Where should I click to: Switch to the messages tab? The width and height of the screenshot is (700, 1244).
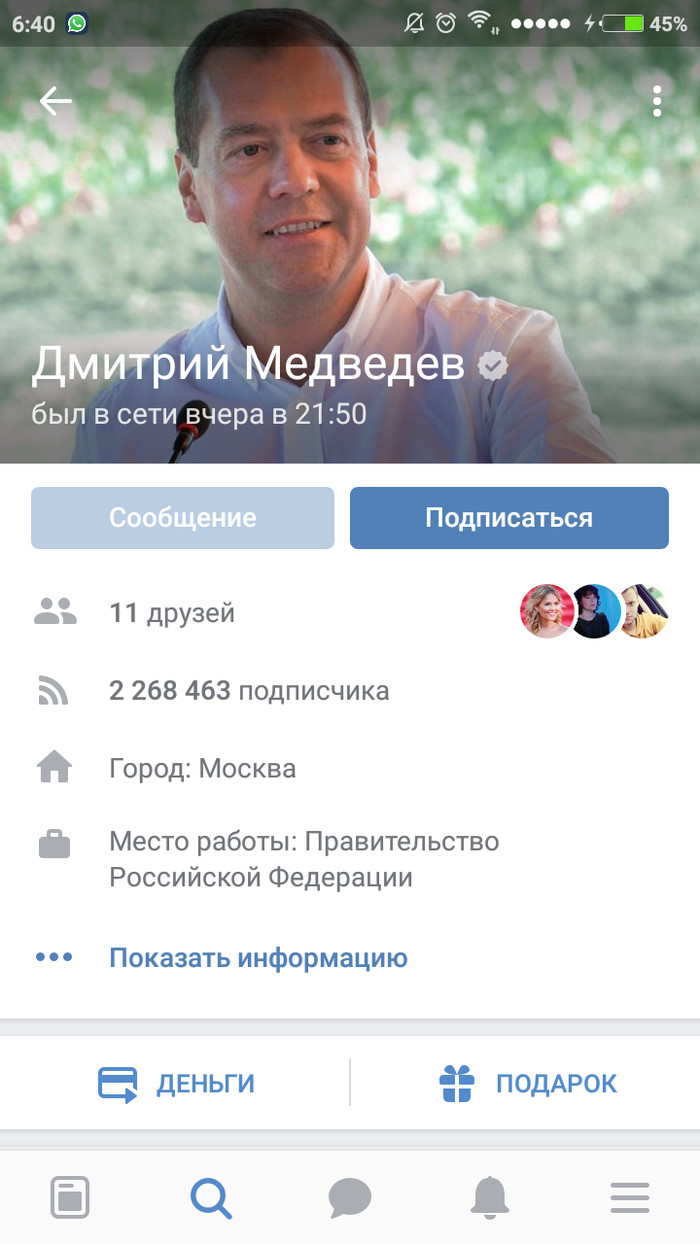[350, 1197]
